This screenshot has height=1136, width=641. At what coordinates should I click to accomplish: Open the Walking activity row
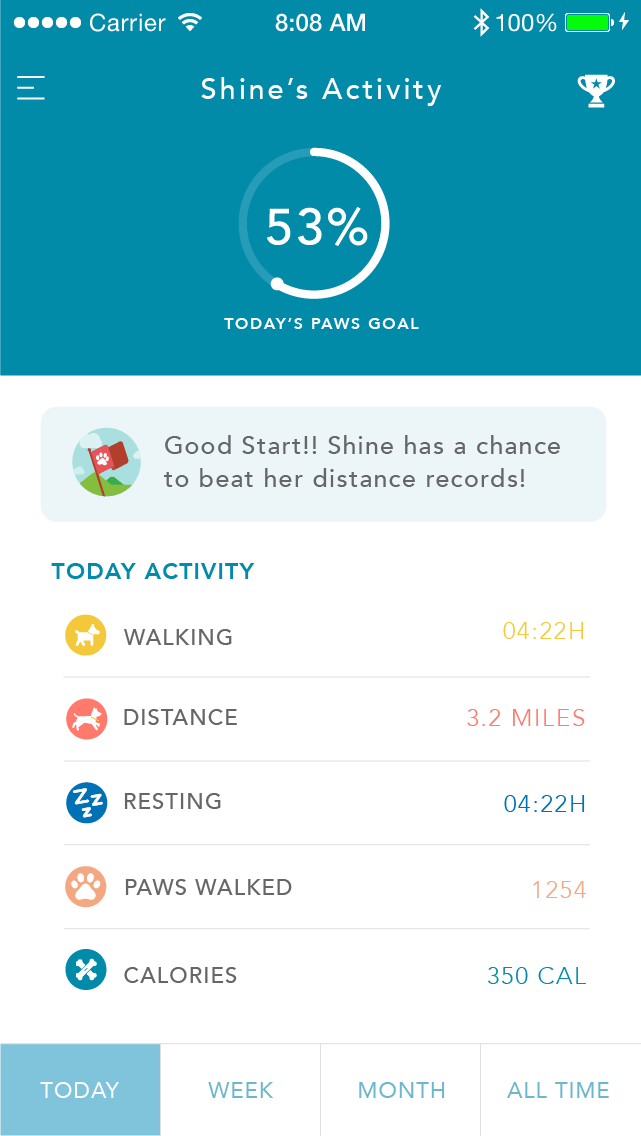pyautogui.click(x=326, y=635)
